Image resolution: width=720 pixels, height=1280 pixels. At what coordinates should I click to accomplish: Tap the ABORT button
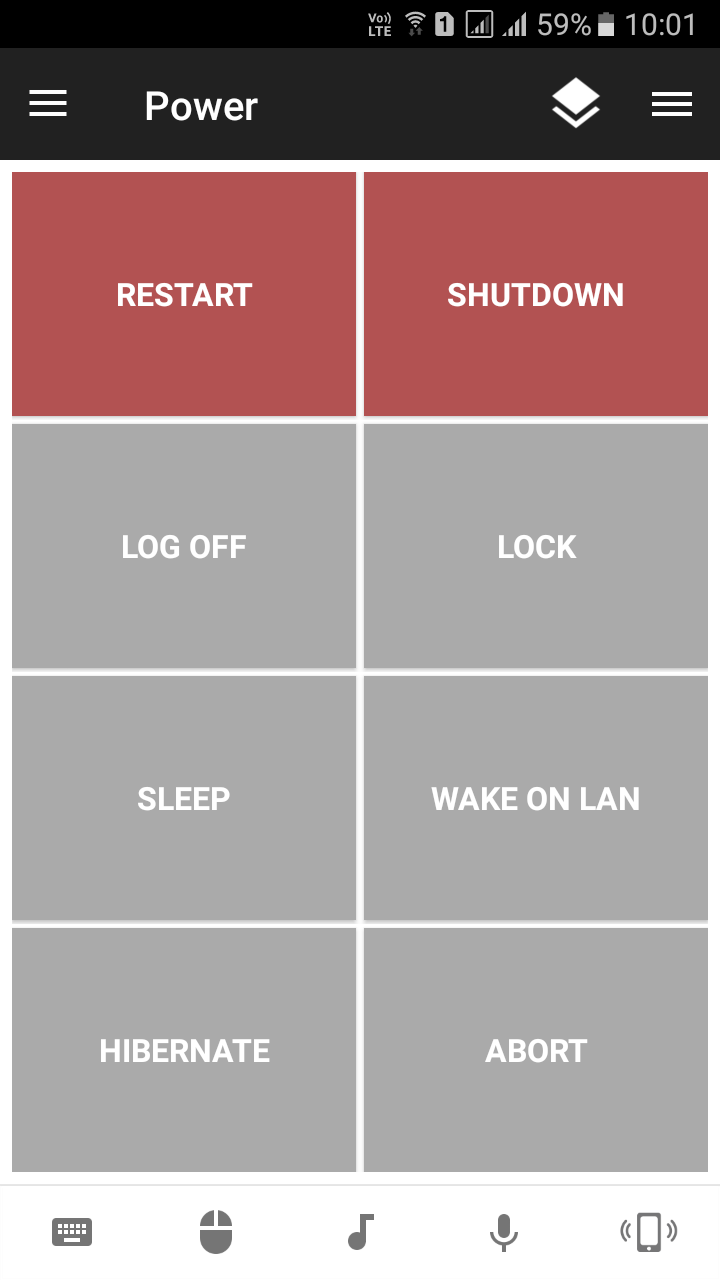[x=536, y=1050]
